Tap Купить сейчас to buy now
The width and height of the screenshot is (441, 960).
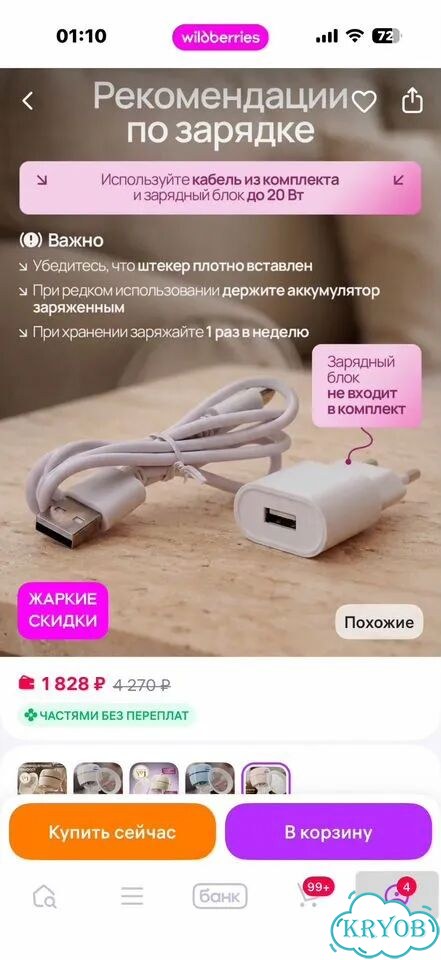click(112, 832)
